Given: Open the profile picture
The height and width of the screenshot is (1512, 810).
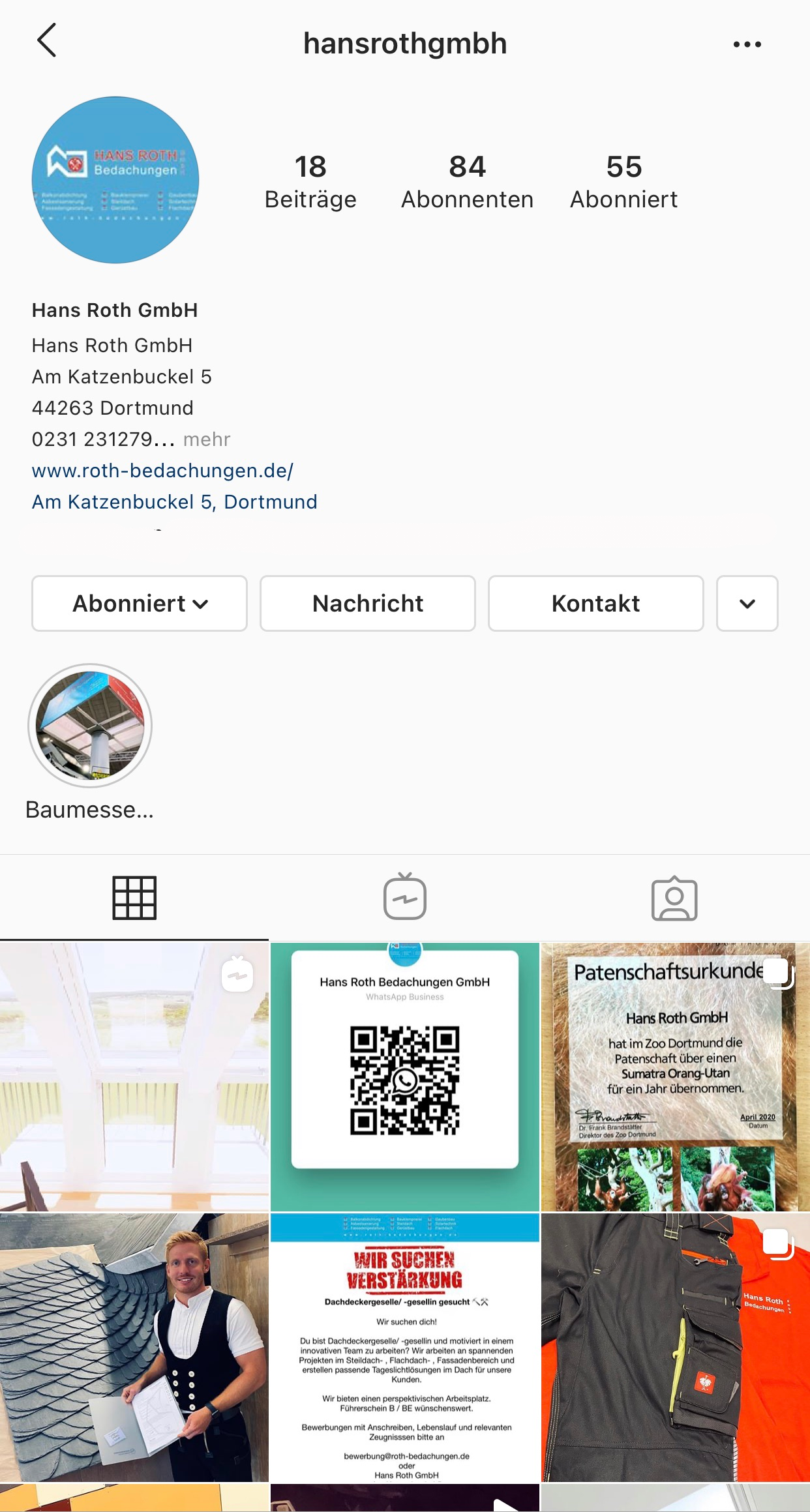Looking at the screenshot, I should 115,180.
